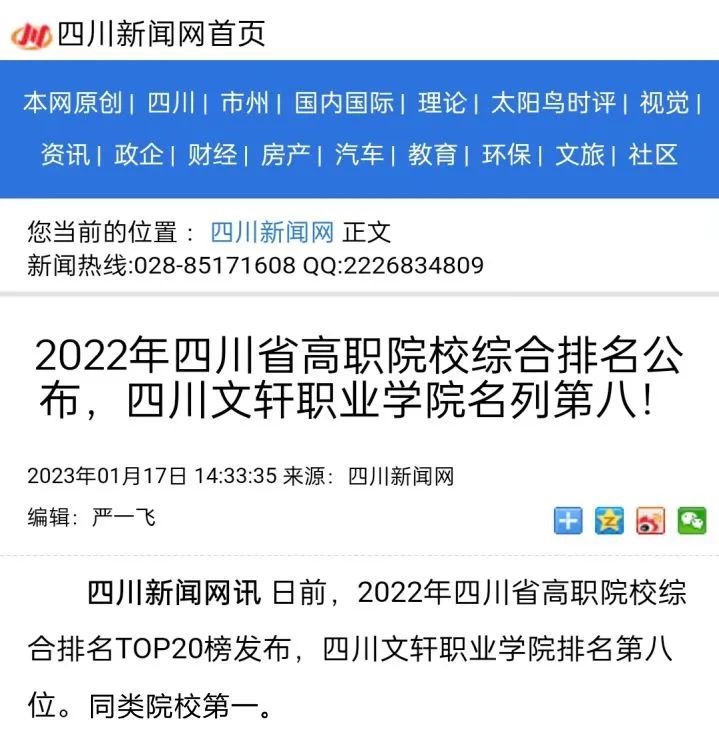This screenshot has width=719, height=734.
Task: Go to the 教育 section
Action: click(432, 154)
